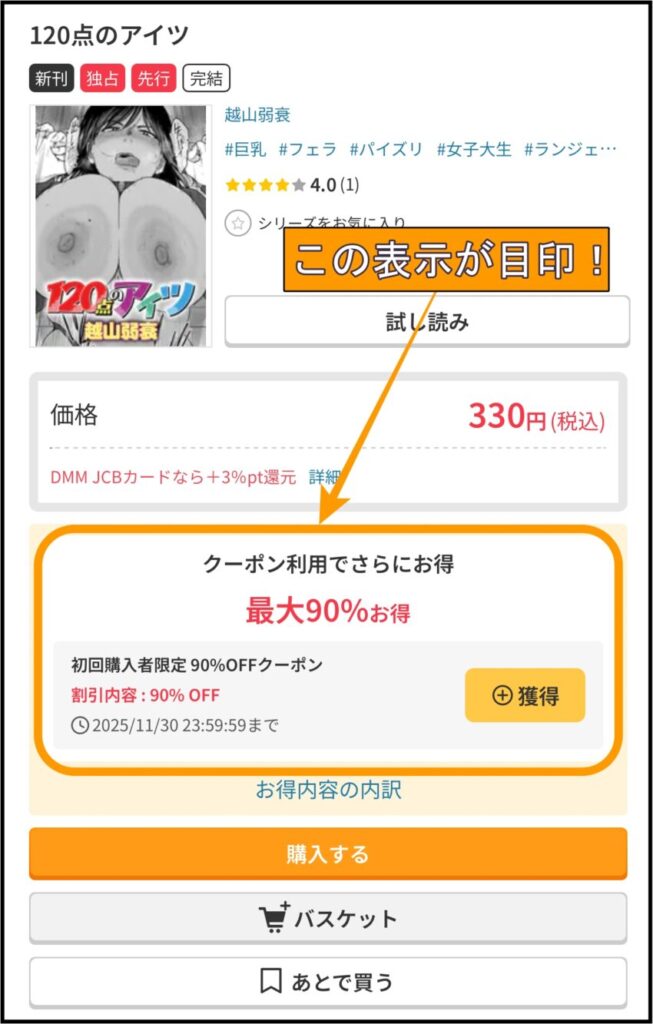View お得内容の内訳 breakdown
This screenshot has width=653, height=1024.
[328, 790]
